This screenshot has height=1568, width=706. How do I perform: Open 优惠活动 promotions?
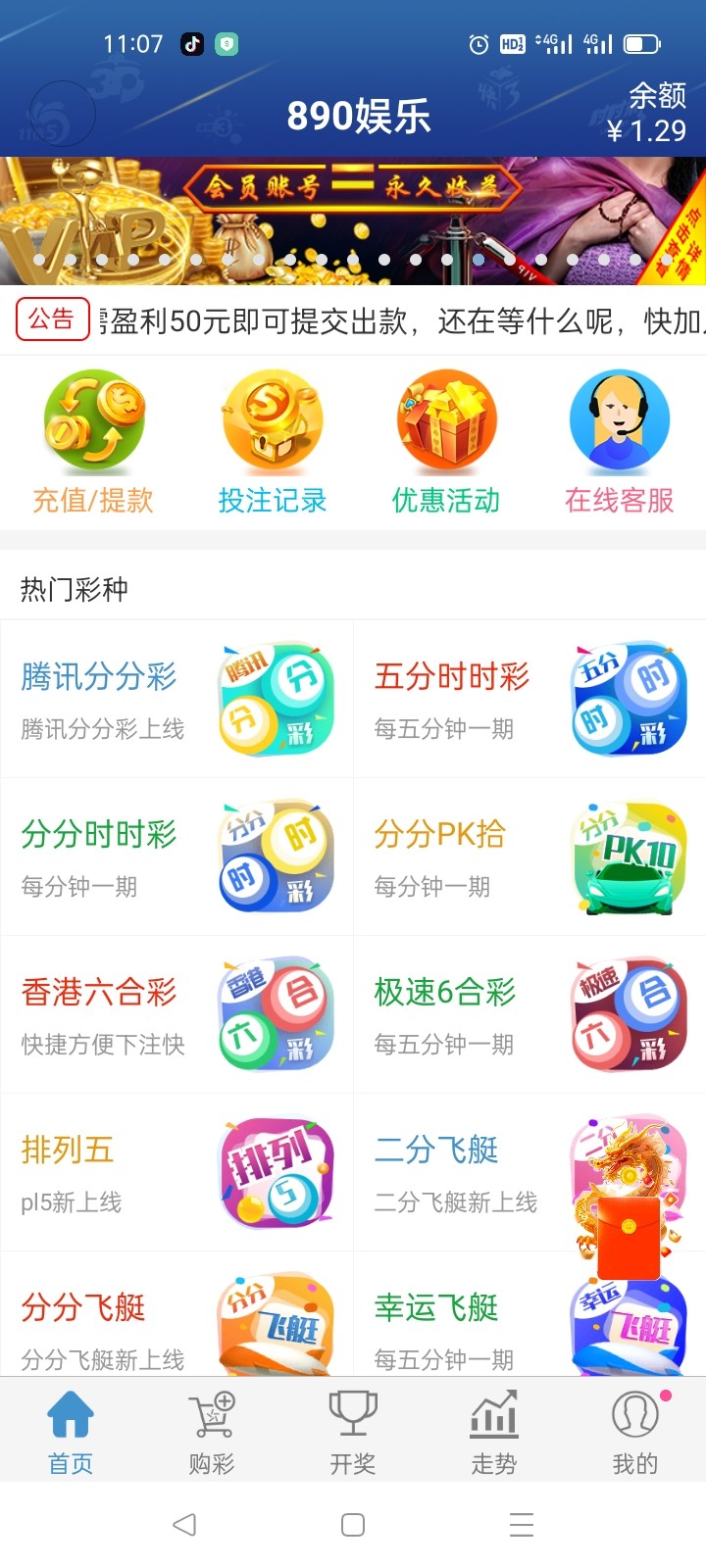click(x=446, y=443)
